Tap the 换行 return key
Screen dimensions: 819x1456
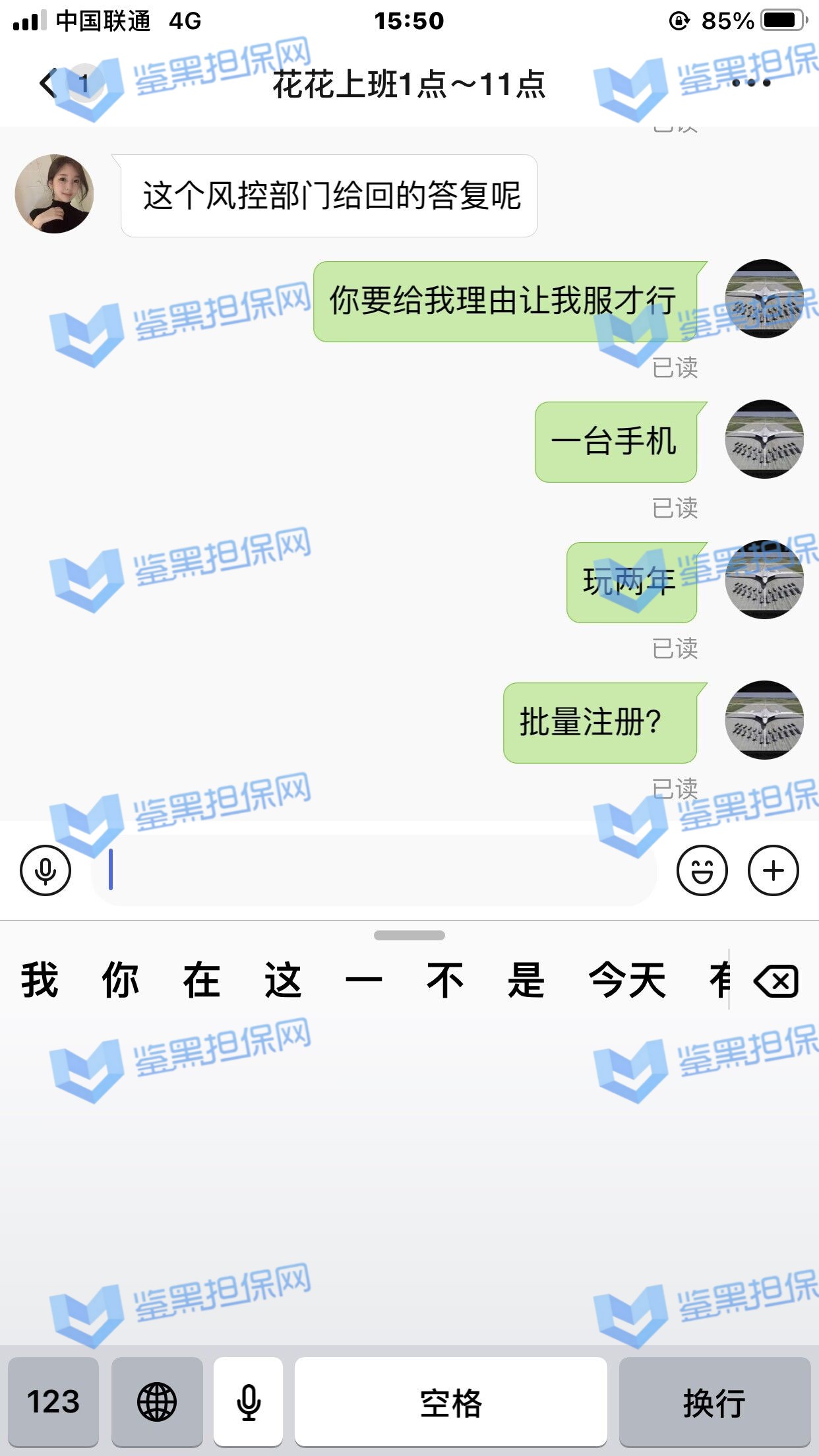pyautogui.click(x=715, y=1401)
